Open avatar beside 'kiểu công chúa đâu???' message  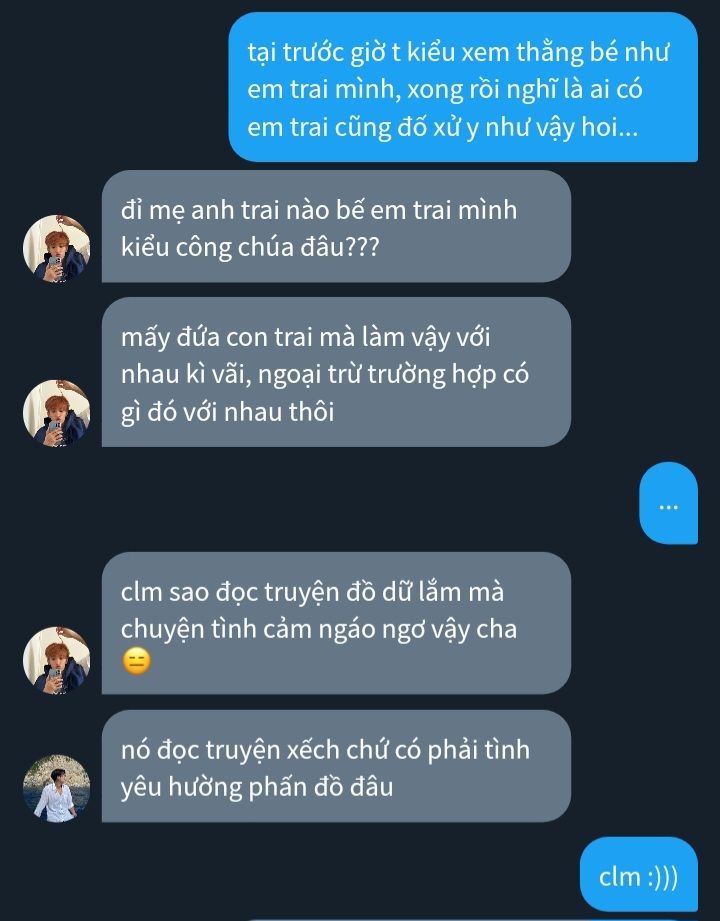click(x=57, y=249)
